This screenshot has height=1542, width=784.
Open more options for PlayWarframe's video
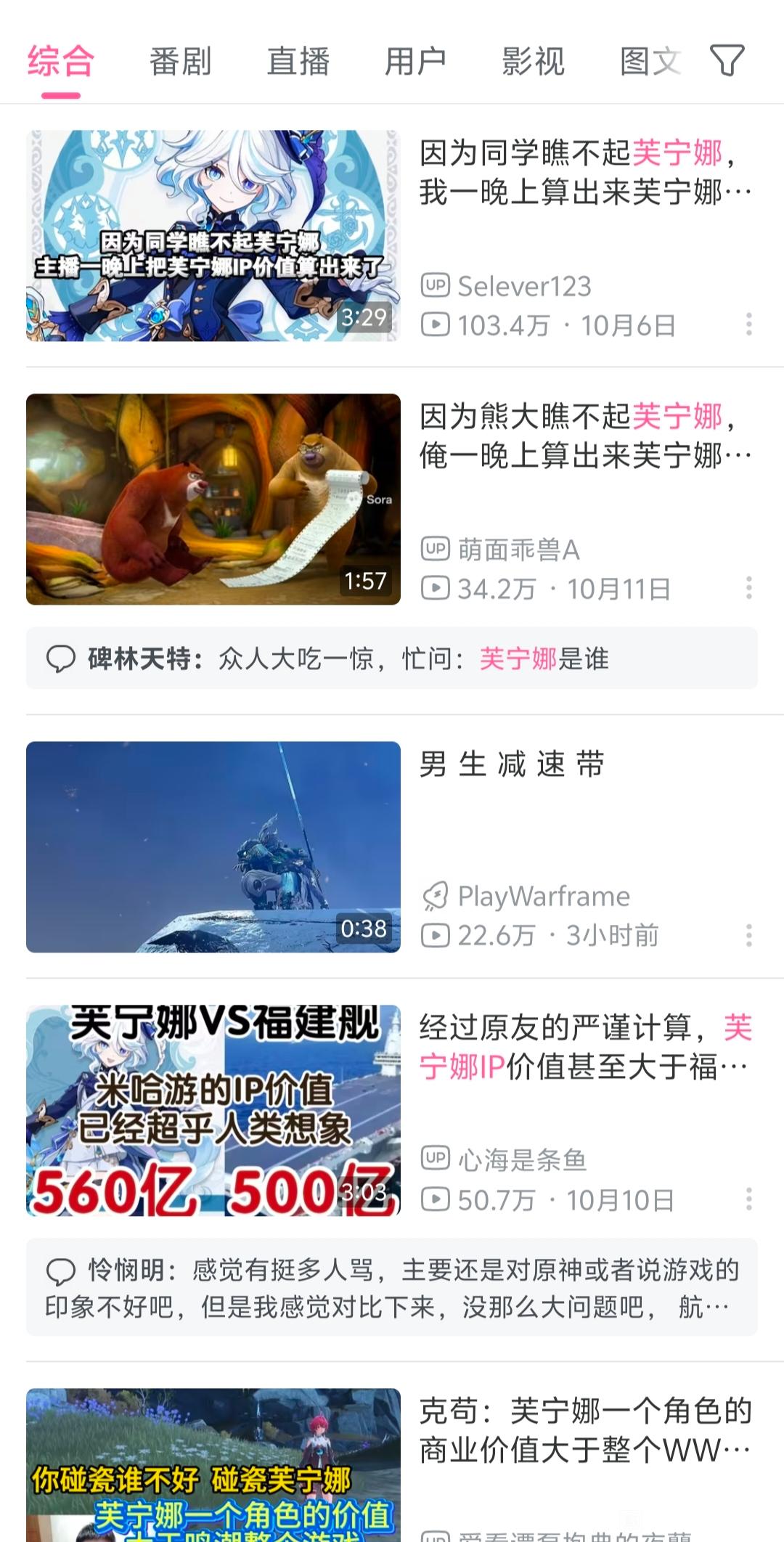[748, 935]
